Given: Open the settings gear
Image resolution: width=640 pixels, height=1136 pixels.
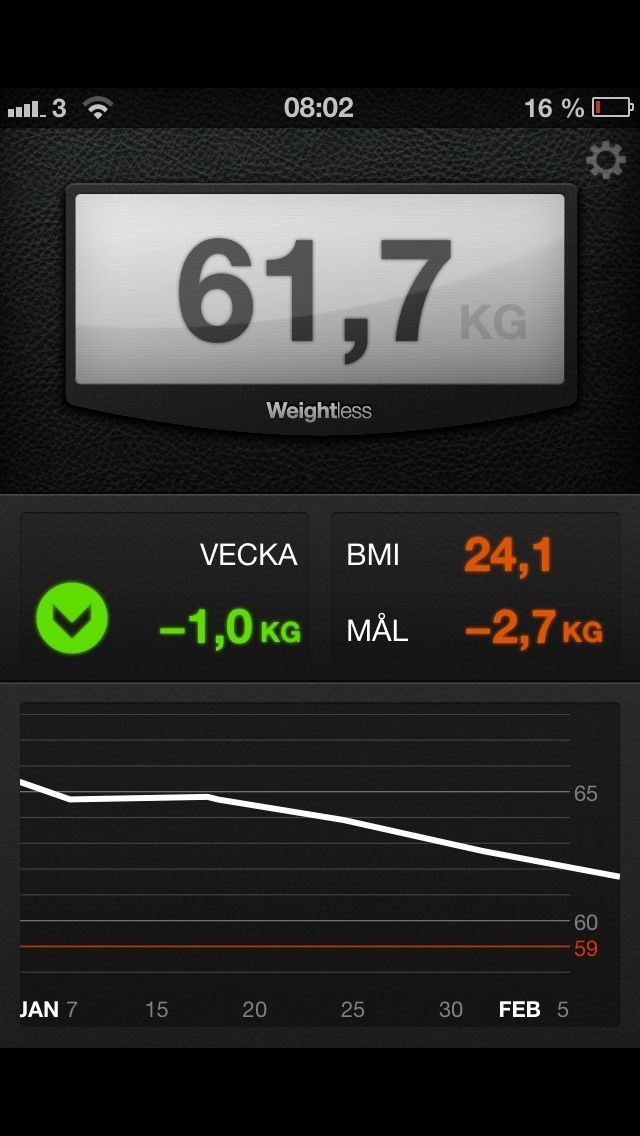Looking at the screenshot, I should [605, 160].
